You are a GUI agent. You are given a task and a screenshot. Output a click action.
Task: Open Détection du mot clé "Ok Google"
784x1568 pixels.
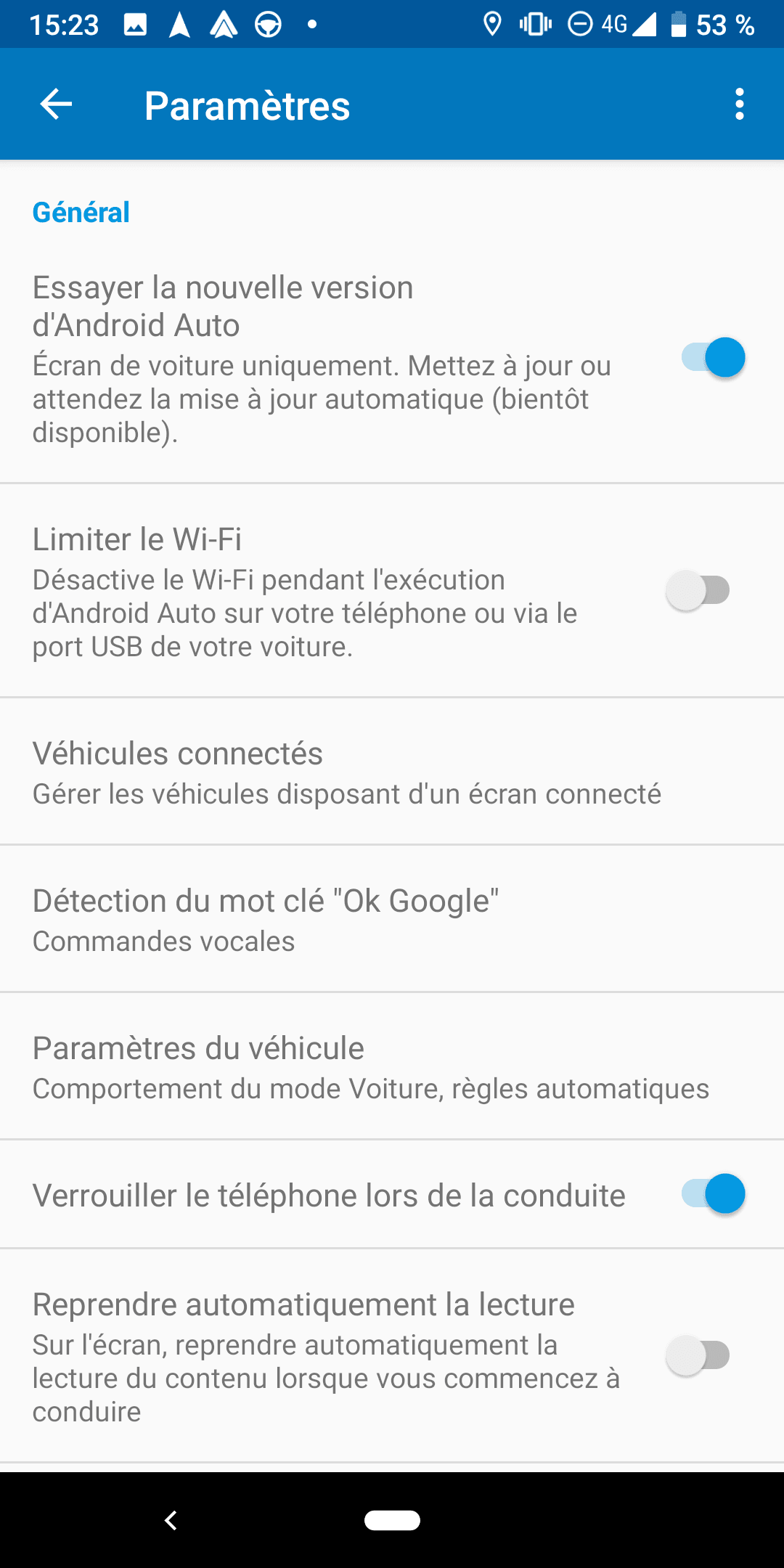pos(266,919)
